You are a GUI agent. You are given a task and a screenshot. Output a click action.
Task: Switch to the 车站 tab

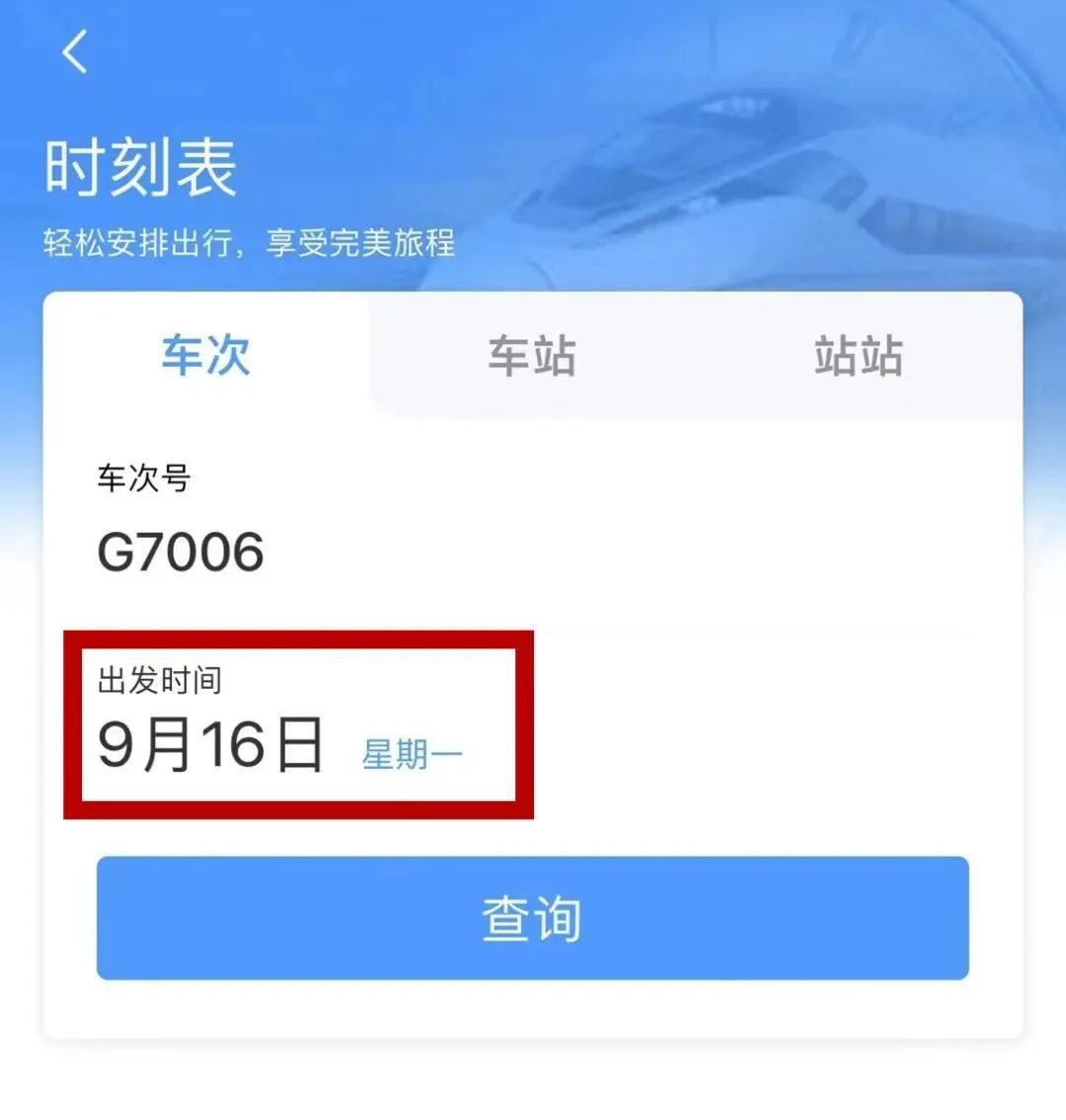[532, 355]
